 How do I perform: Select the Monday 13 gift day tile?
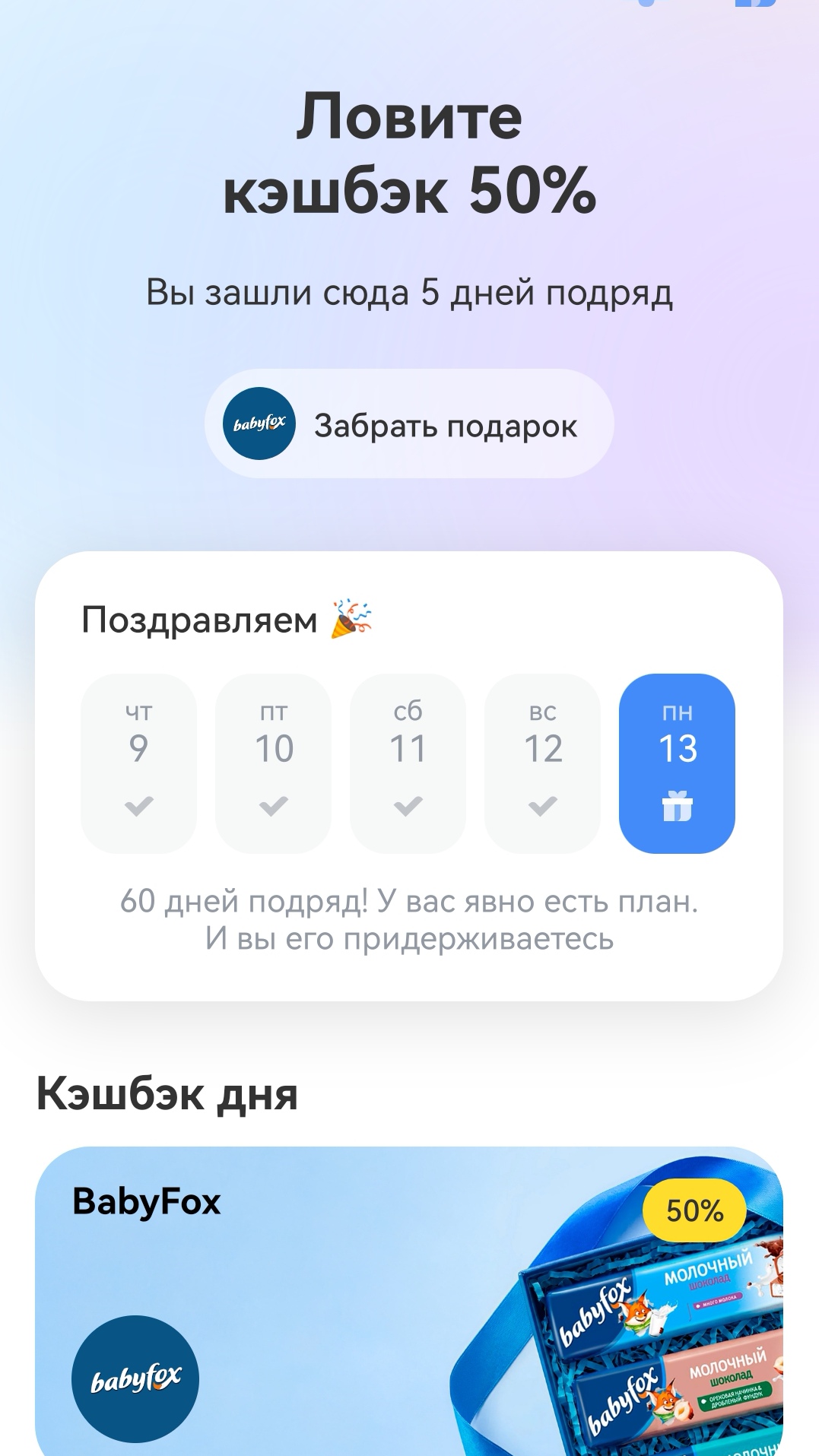pyautogui.click(x=677, y=763)
